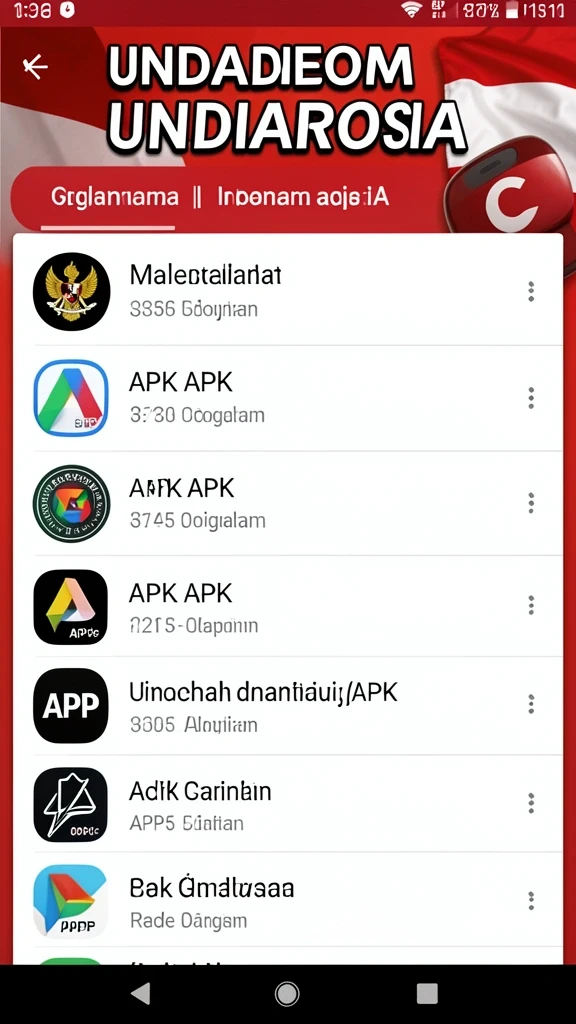Open the Malentallarlat app entry
576x1024 pixels.
pos(288,291)
